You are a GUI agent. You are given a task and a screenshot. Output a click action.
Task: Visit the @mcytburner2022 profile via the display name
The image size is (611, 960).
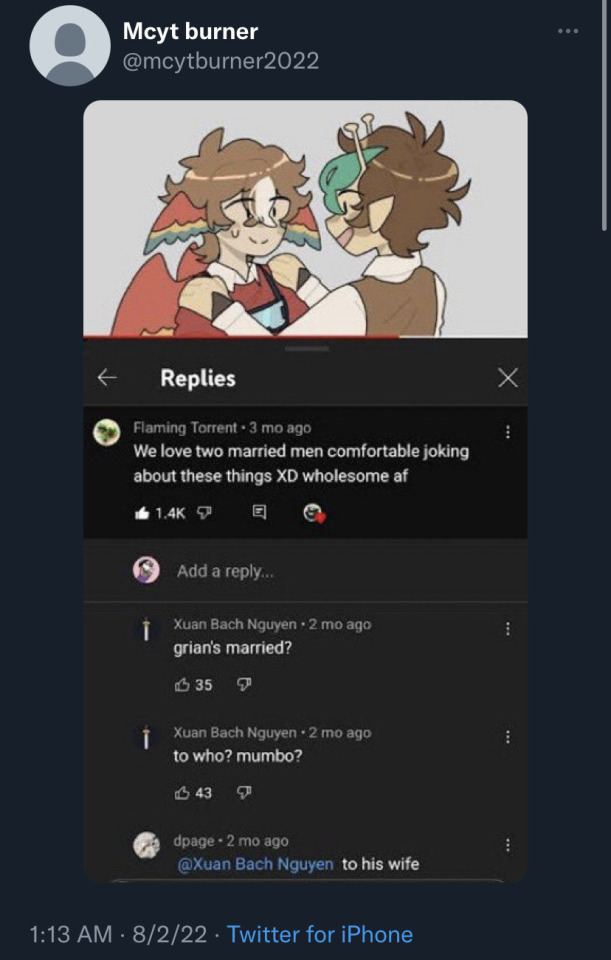pyautogui.click(x=190, y=32)
